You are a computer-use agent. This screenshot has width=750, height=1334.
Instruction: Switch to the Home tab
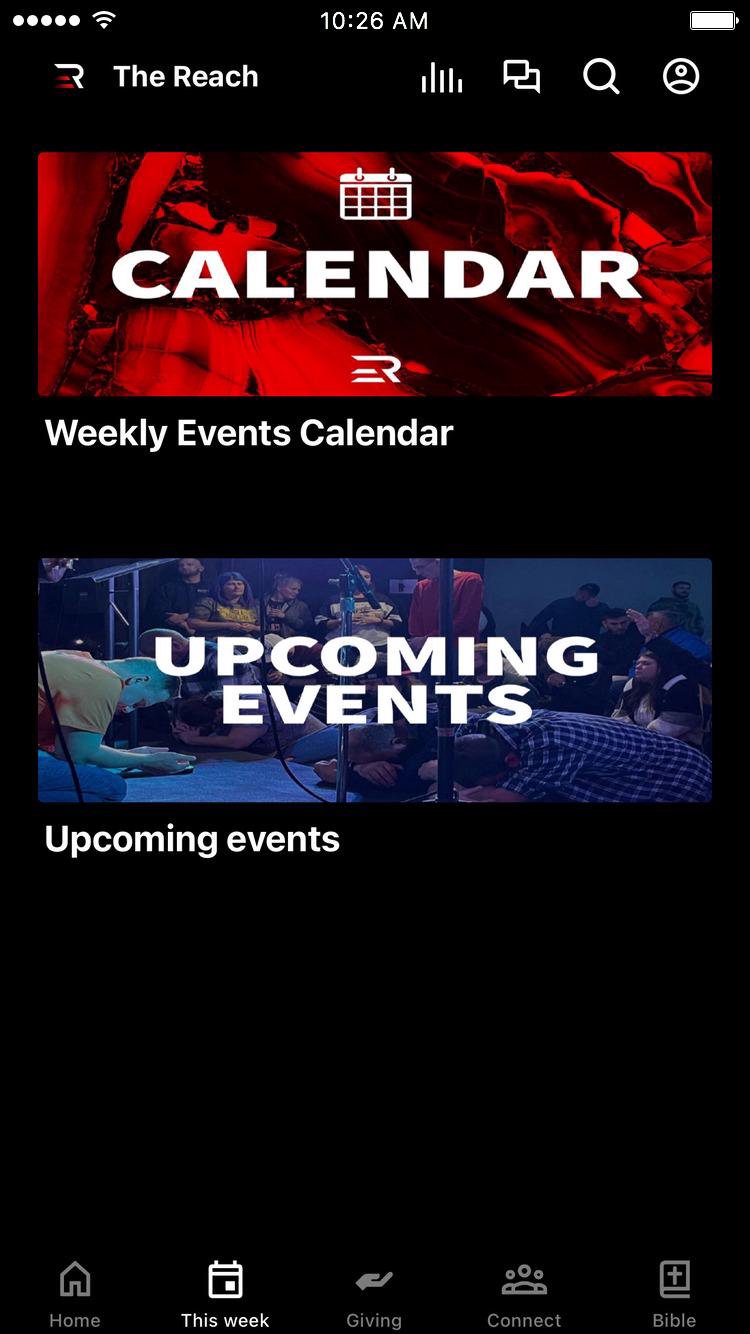75,1294
